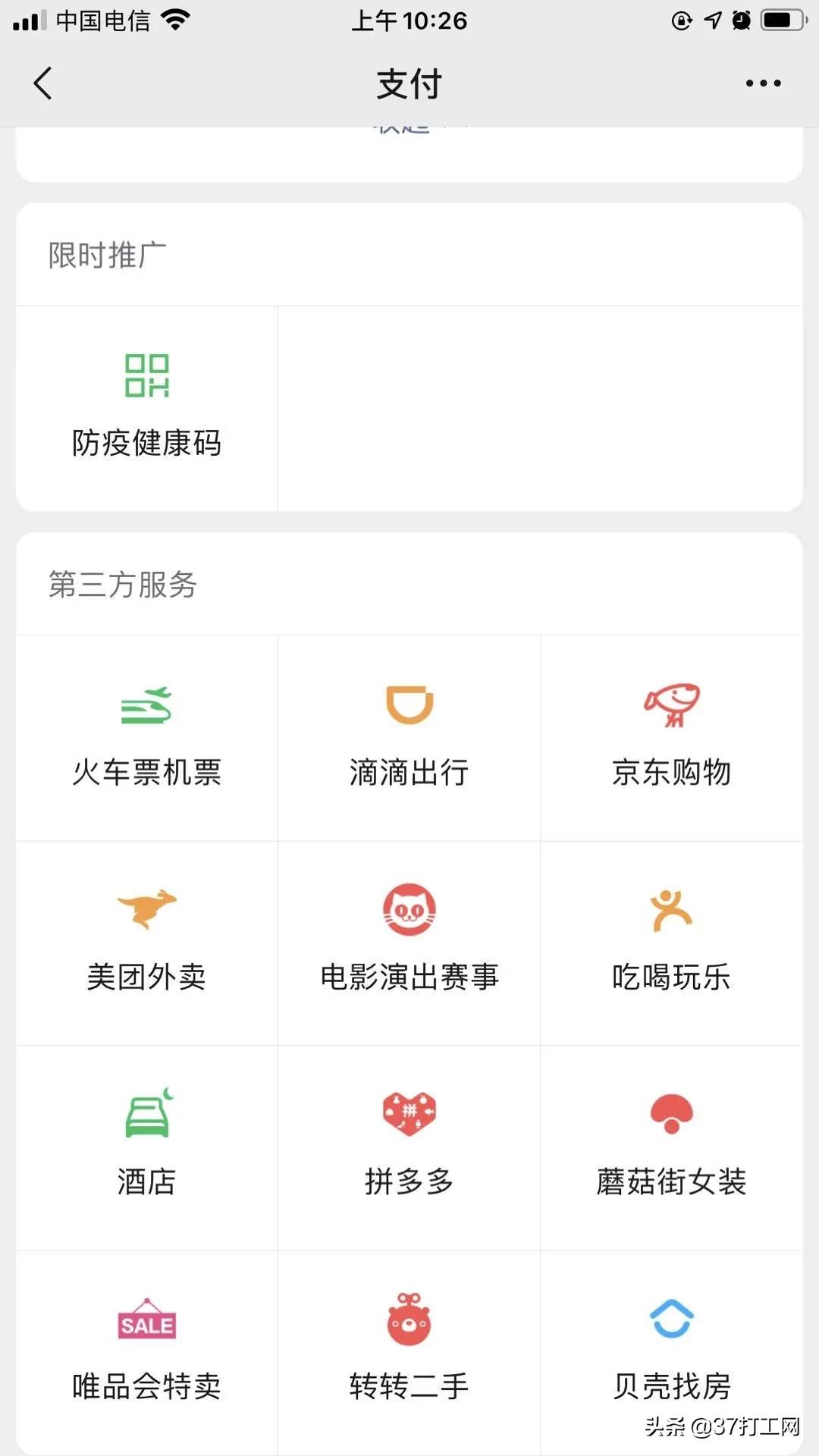The width and height of the screenshot is (819, 1456).
Task: Open 美团外卖 food delivery
Action: click(x=146, y=940)
